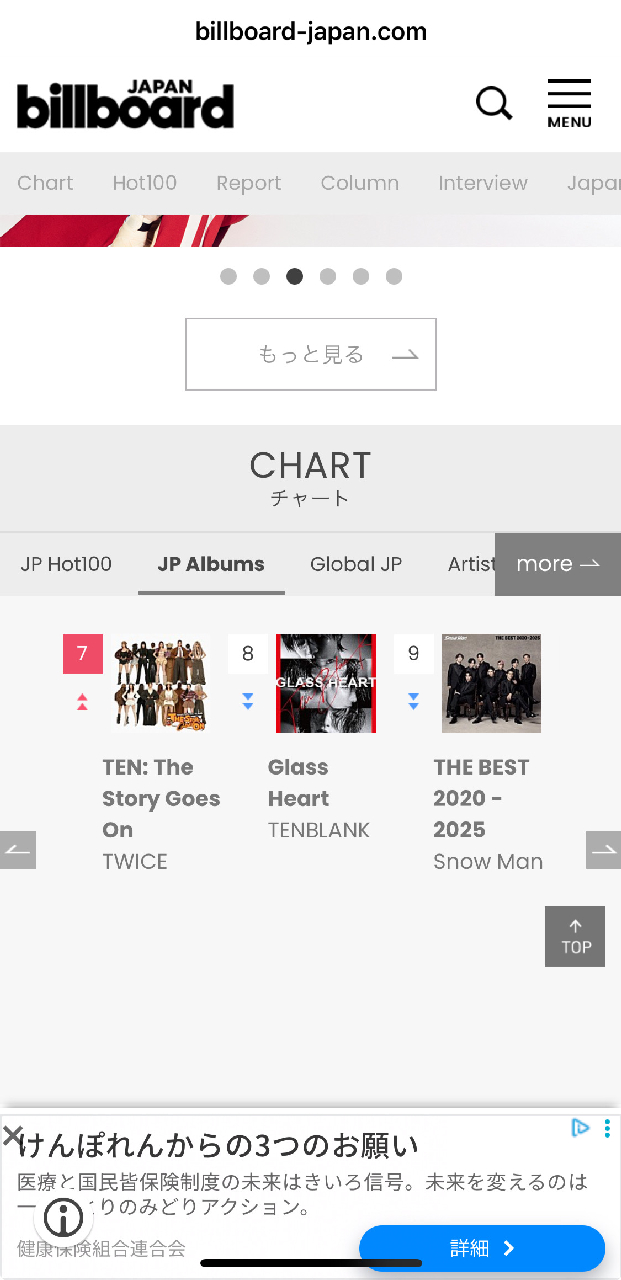Screen dimensions: 621x1280
Task: Open the Column navigation item
Action: click(359, 183)
